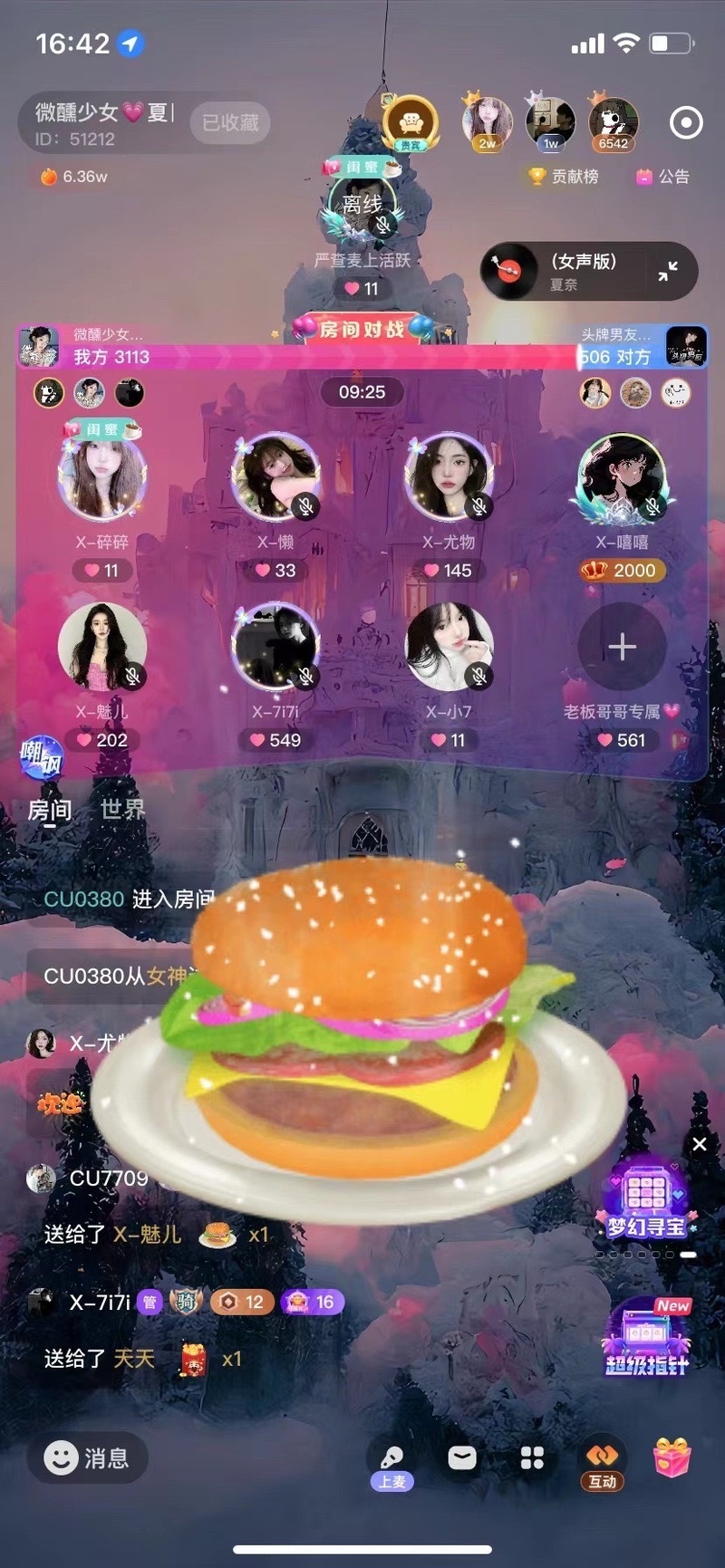Image resolution: width=725 pixels, height=1568 pixels.
Task: Tap 上麦 to go on mic
Action: pyautogui.click(x=391, y=1462)
